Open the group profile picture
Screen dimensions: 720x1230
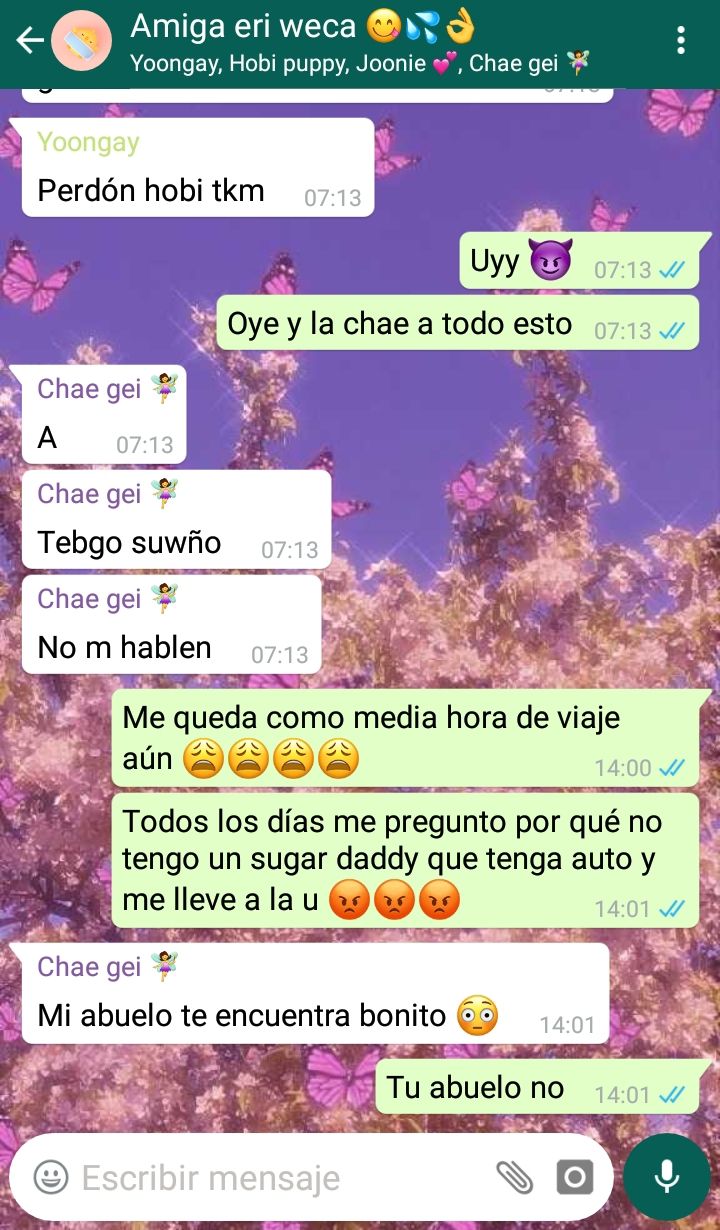[x=81, y=41]
